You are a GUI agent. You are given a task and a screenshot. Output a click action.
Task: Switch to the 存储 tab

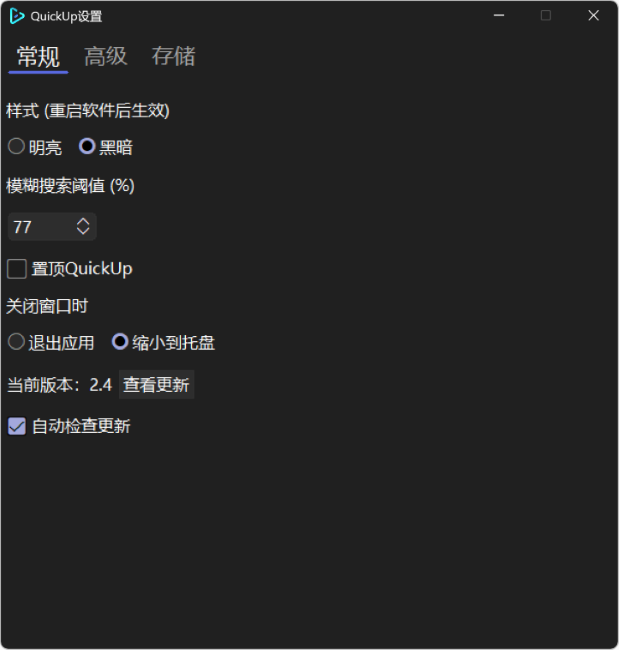pyautogui.click(x=173, y=57)
